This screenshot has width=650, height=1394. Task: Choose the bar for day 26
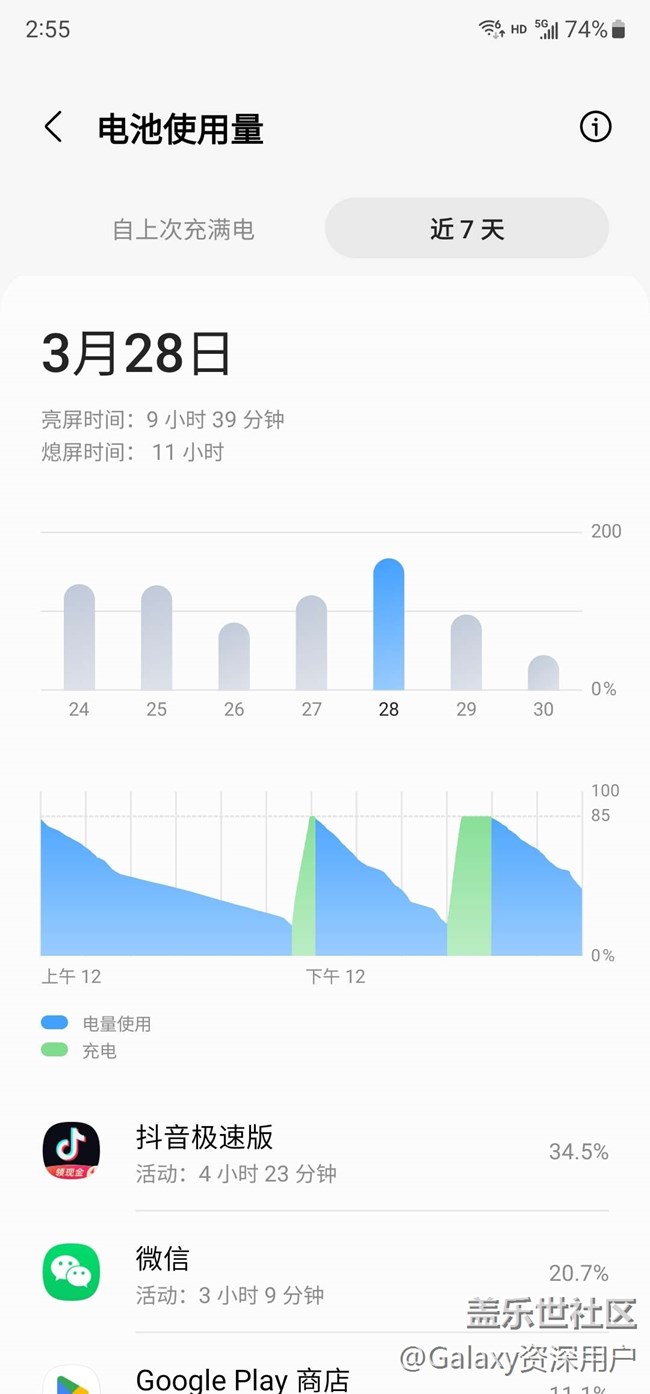click(x=234, y=656)
